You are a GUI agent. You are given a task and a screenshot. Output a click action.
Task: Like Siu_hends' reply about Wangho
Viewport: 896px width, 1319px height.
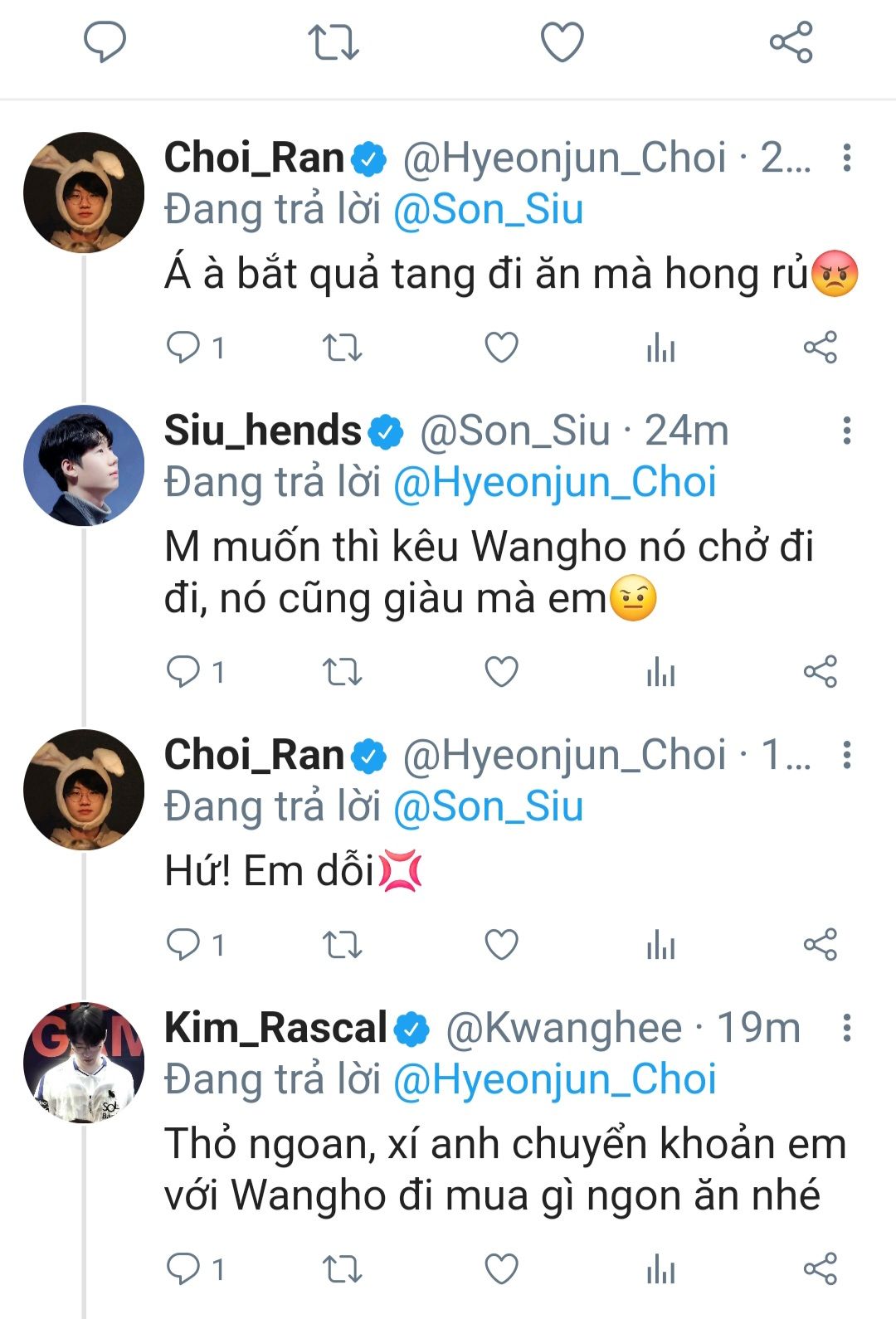(501, 671)
